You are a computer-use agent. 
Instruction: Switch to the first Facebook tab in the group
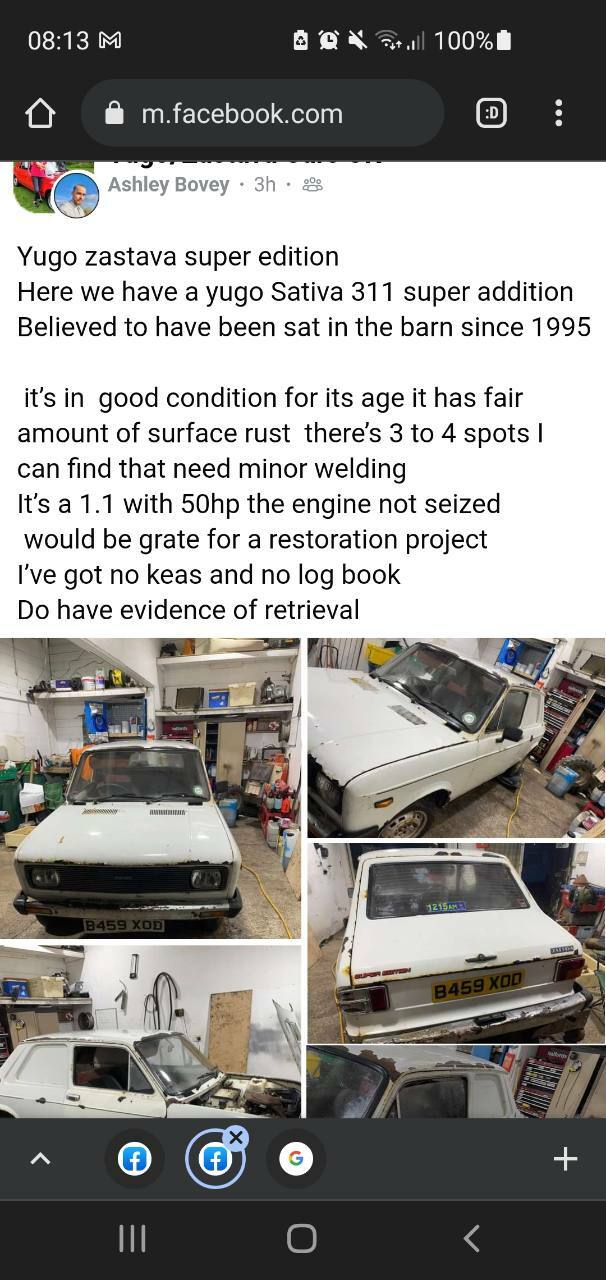[x=134, y=1159]
